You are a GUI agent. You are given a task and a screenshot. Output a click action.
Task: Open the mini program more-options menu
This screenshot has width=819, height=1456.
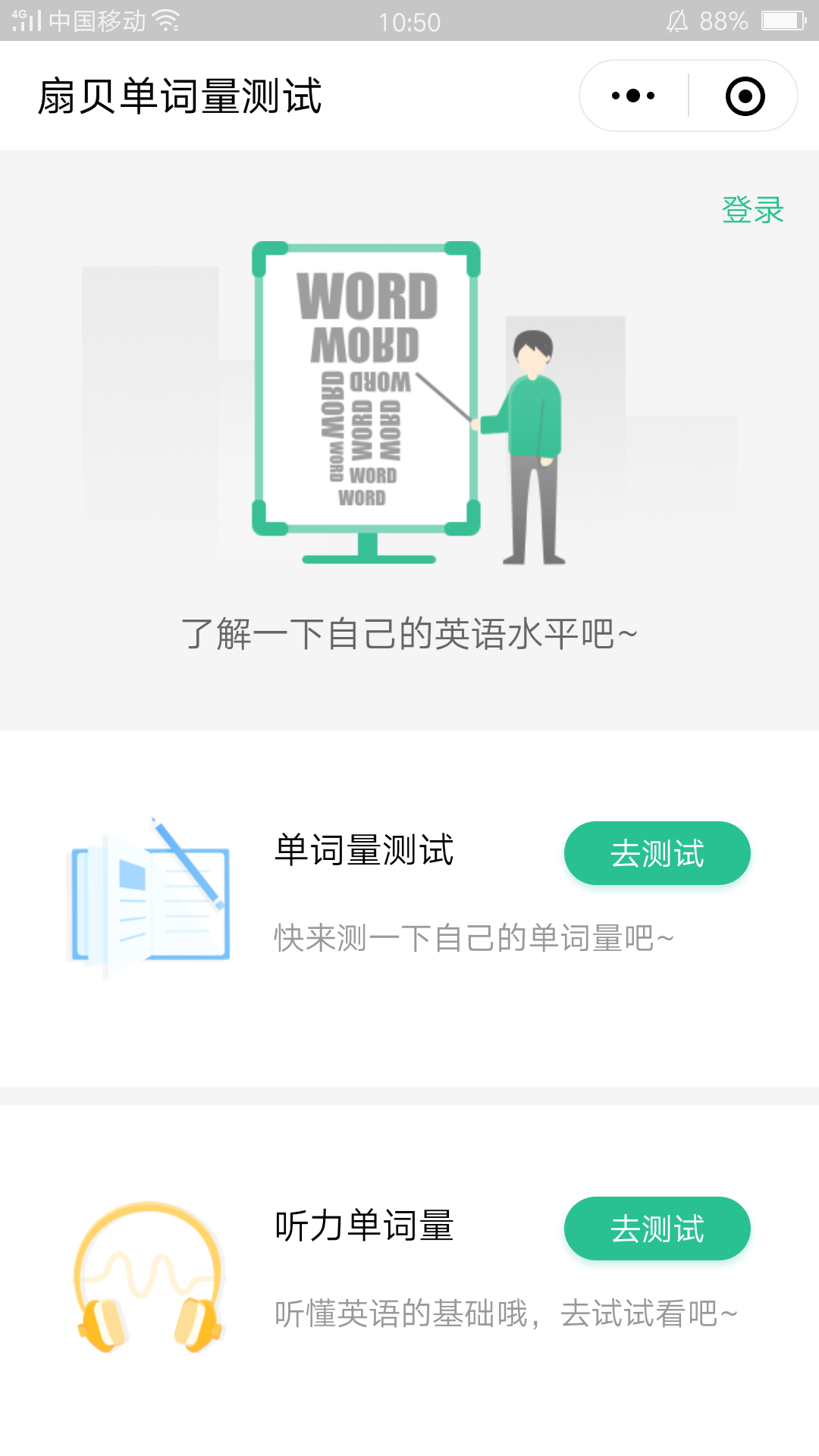click(633, 96)
